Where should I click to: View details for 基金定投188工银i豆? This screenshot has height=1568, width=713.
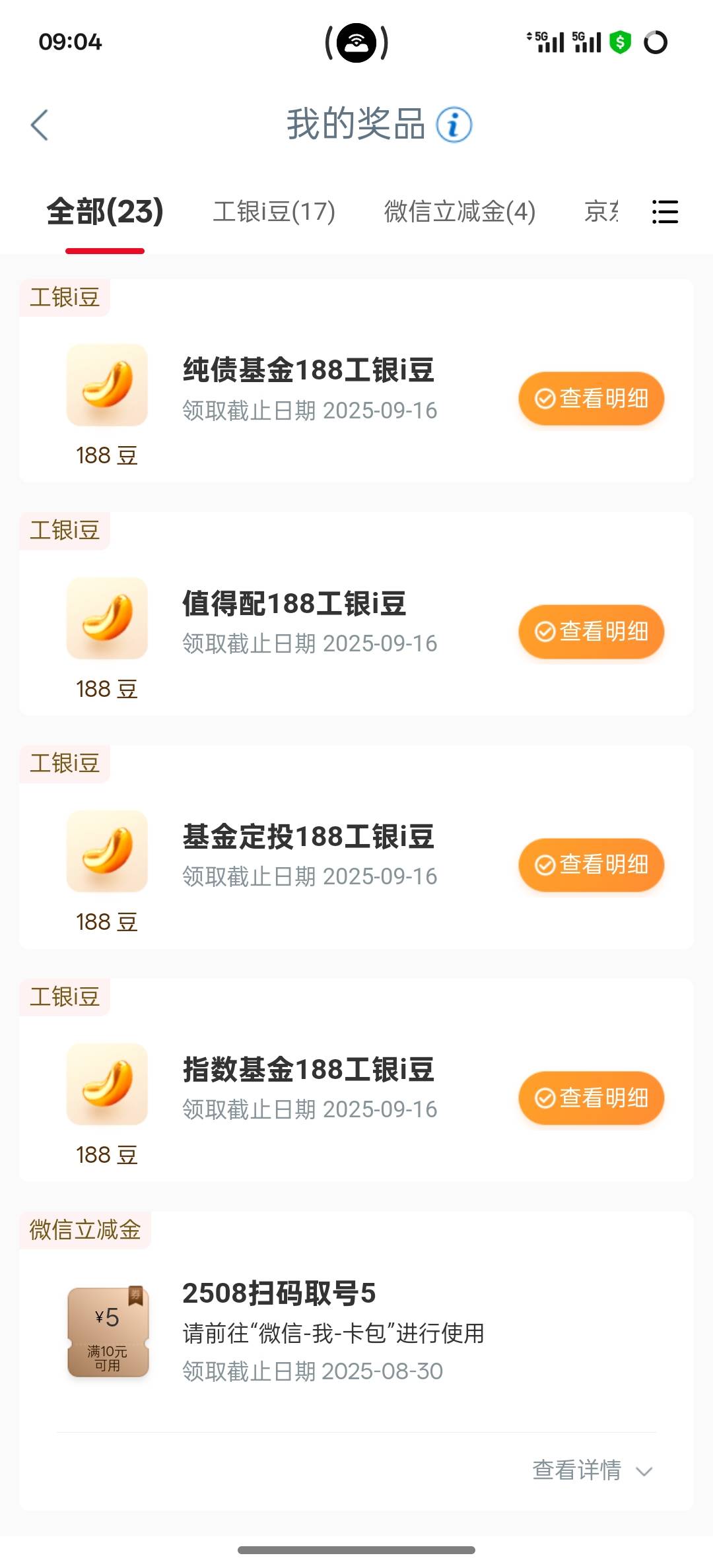pos(591,865)
